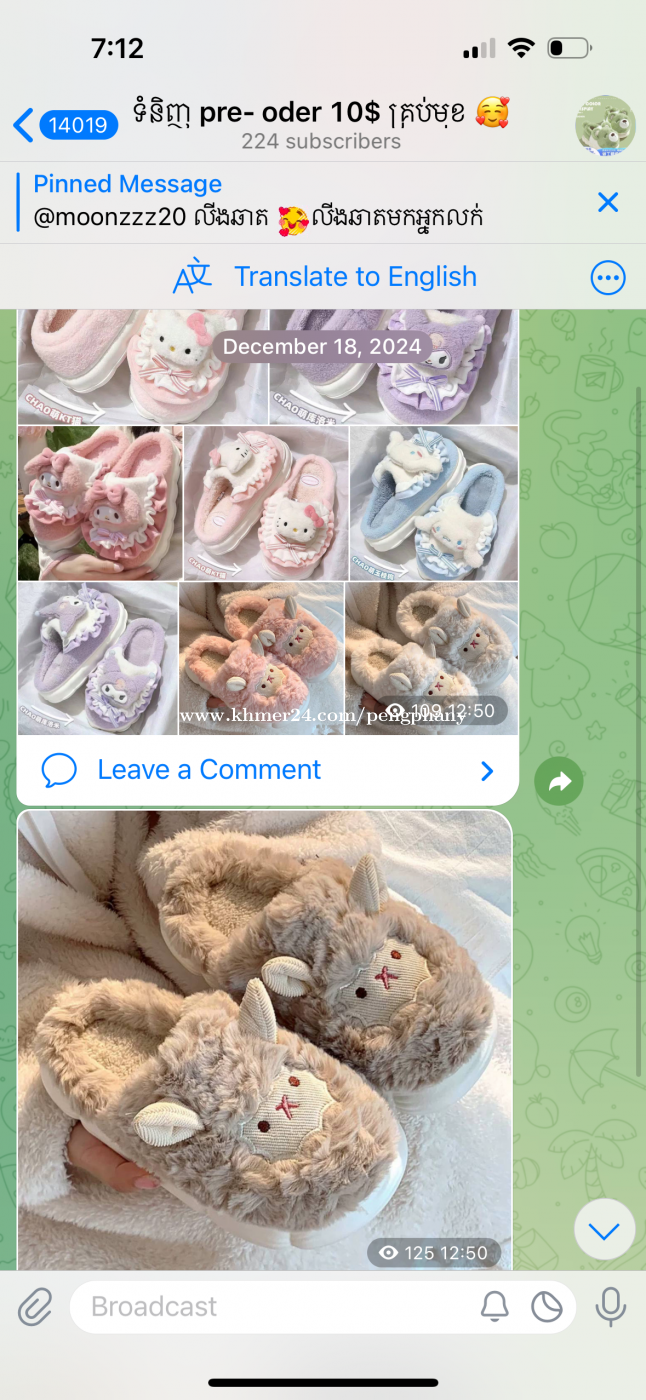The width and height of the screenshot is (646, 1400).
Task: Attach a file to broadcast
Action: click(x=36, y=1306)
